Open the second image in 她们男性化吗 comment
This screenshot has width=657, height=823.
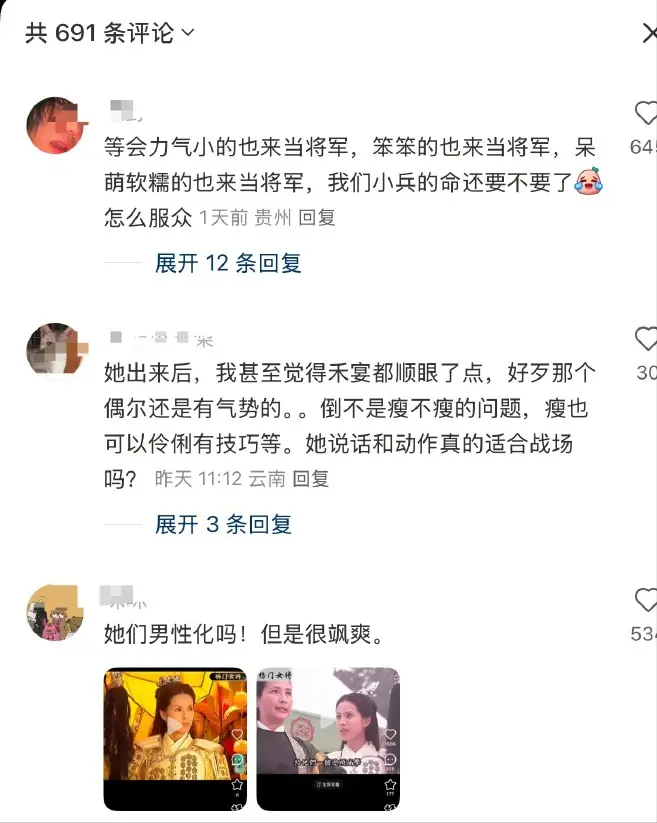(328, 738)
